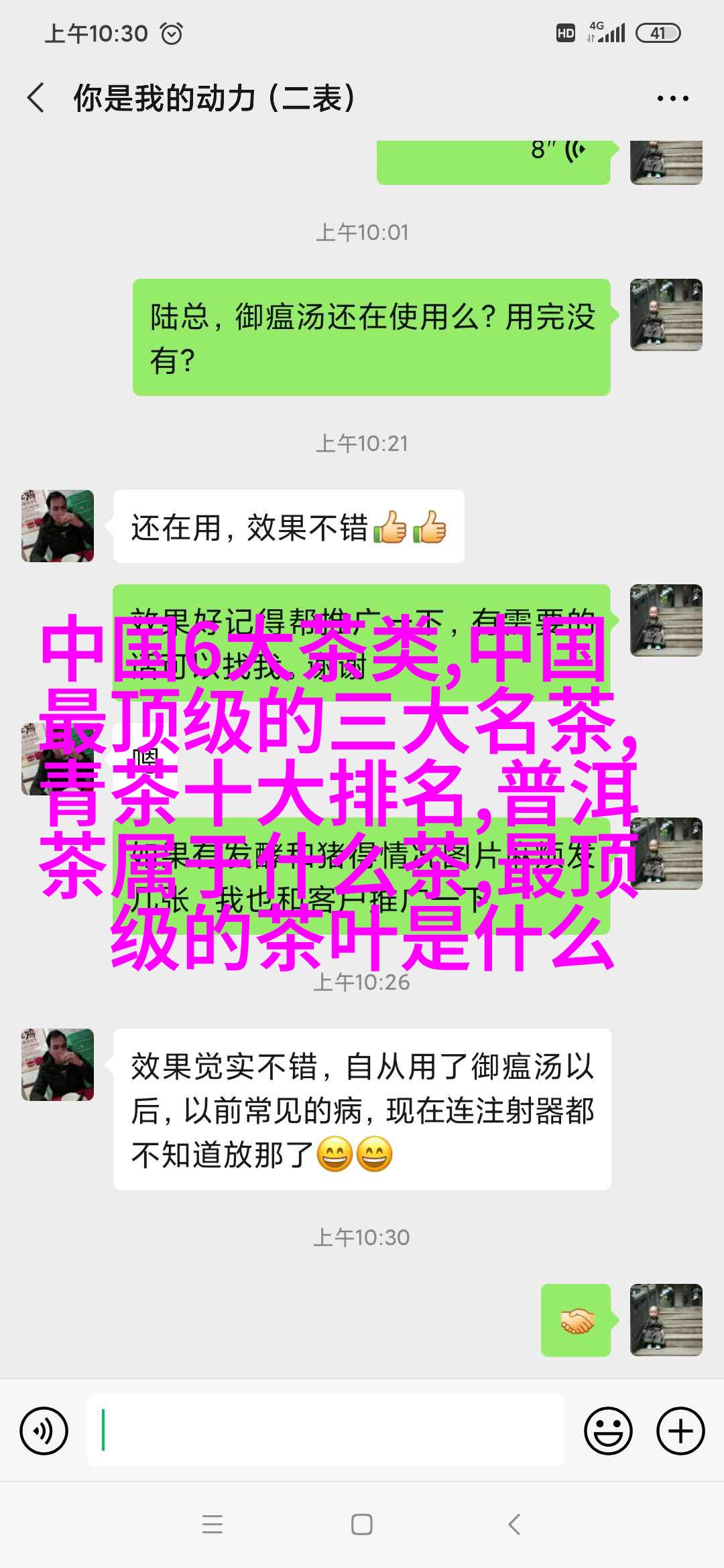Open avatar beside the handshake emoji message
The width and height of the screenshot is (724, 1568).
(666, 1319)
